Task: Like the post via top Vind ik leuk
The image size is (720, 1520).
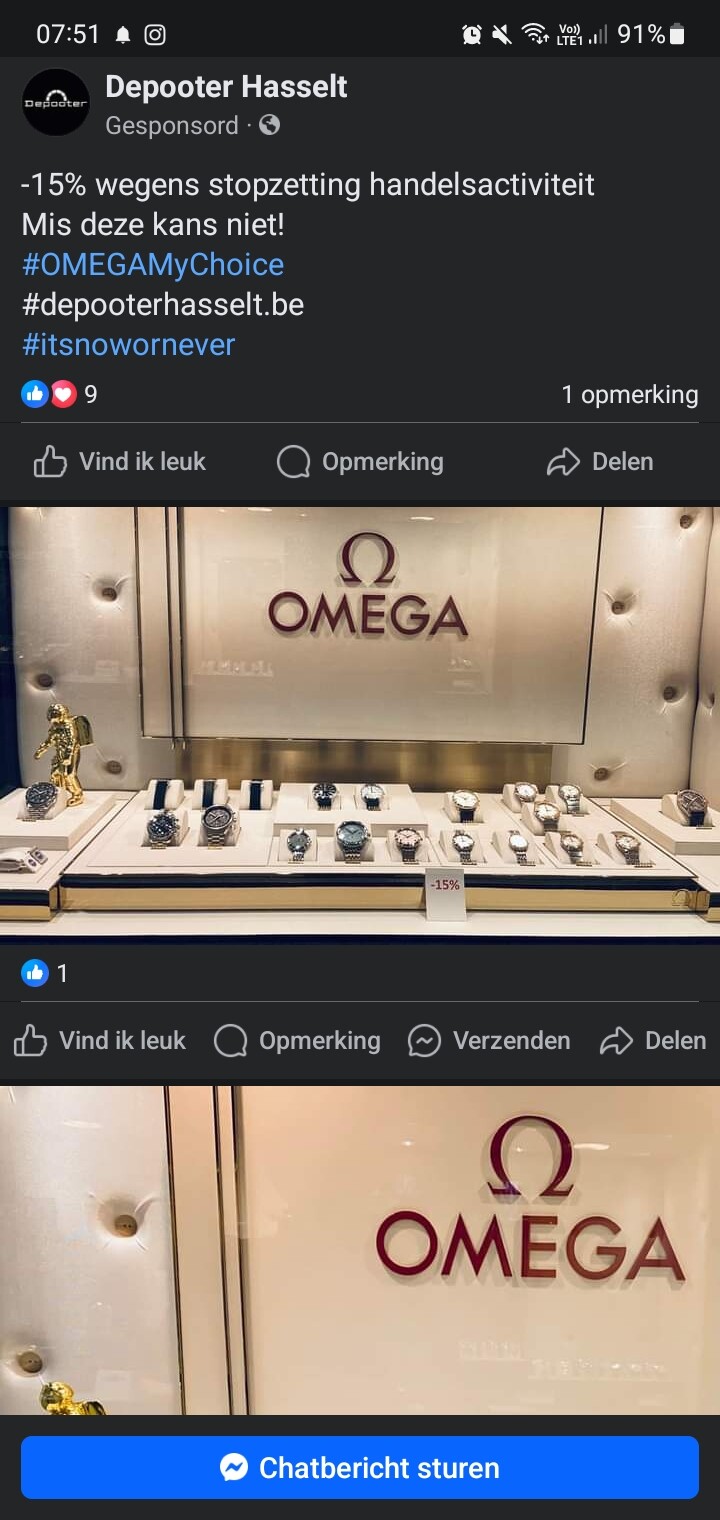Action: tap(120, 462)
